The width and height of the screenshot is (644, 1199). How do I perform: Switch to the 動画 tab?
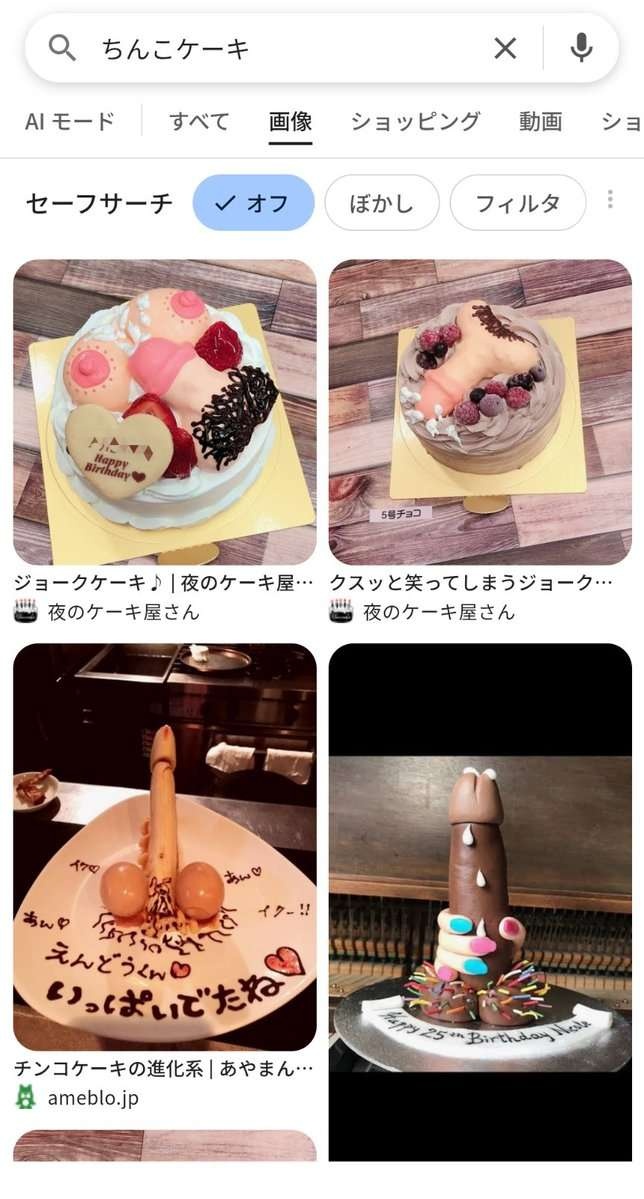coord(540,122)
